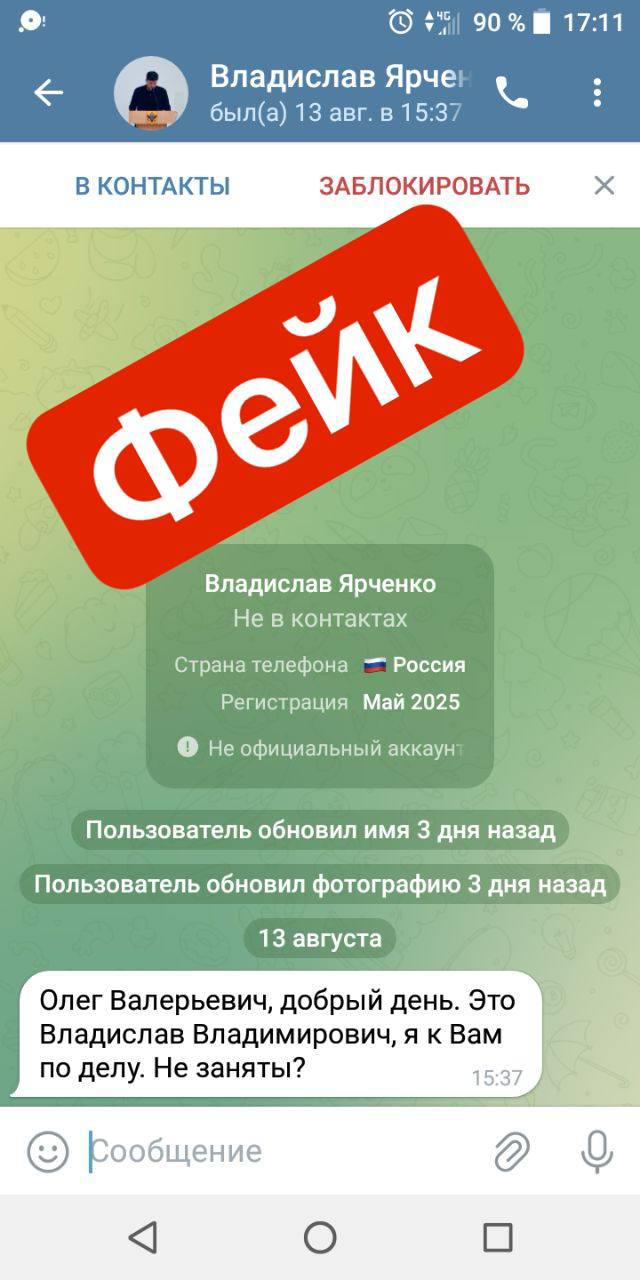The width and height of the screenshot is (640, 1280).
Task: Dismiss the contact action bar
Action: [604, 185]
